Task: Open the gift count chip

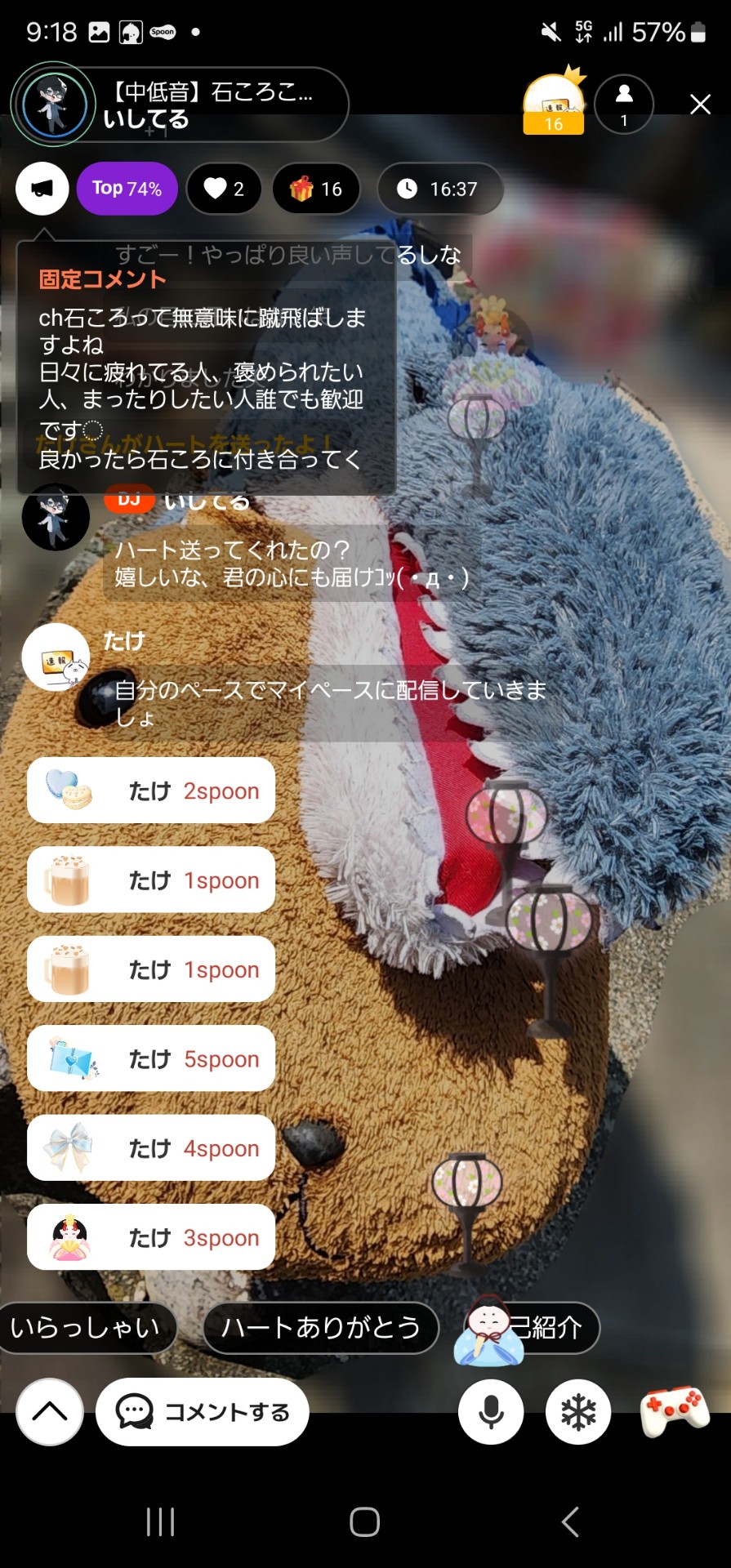Action: (x=316, y=189)
